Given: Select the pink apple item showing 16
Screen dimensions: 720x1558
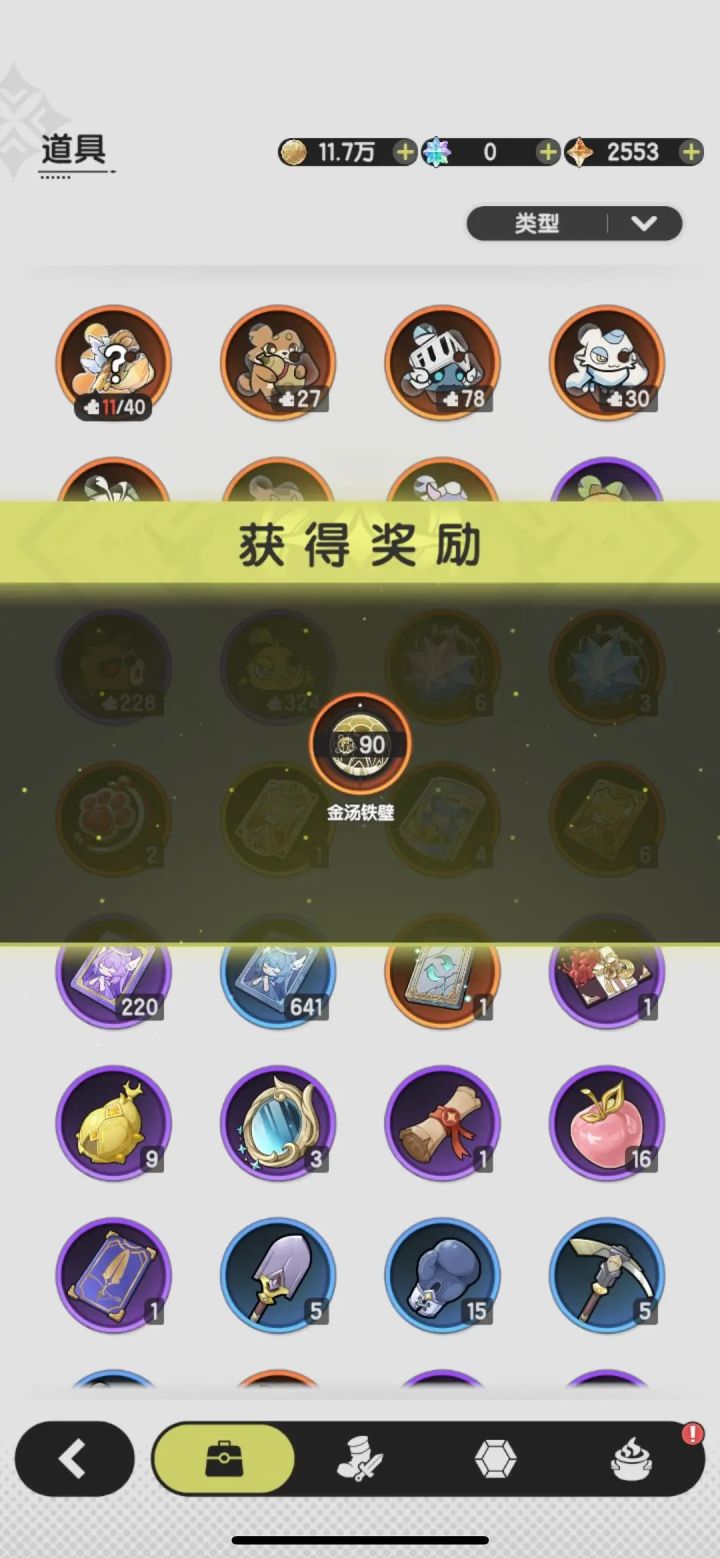Looking at the screenshot, I should coord(607,1122).
